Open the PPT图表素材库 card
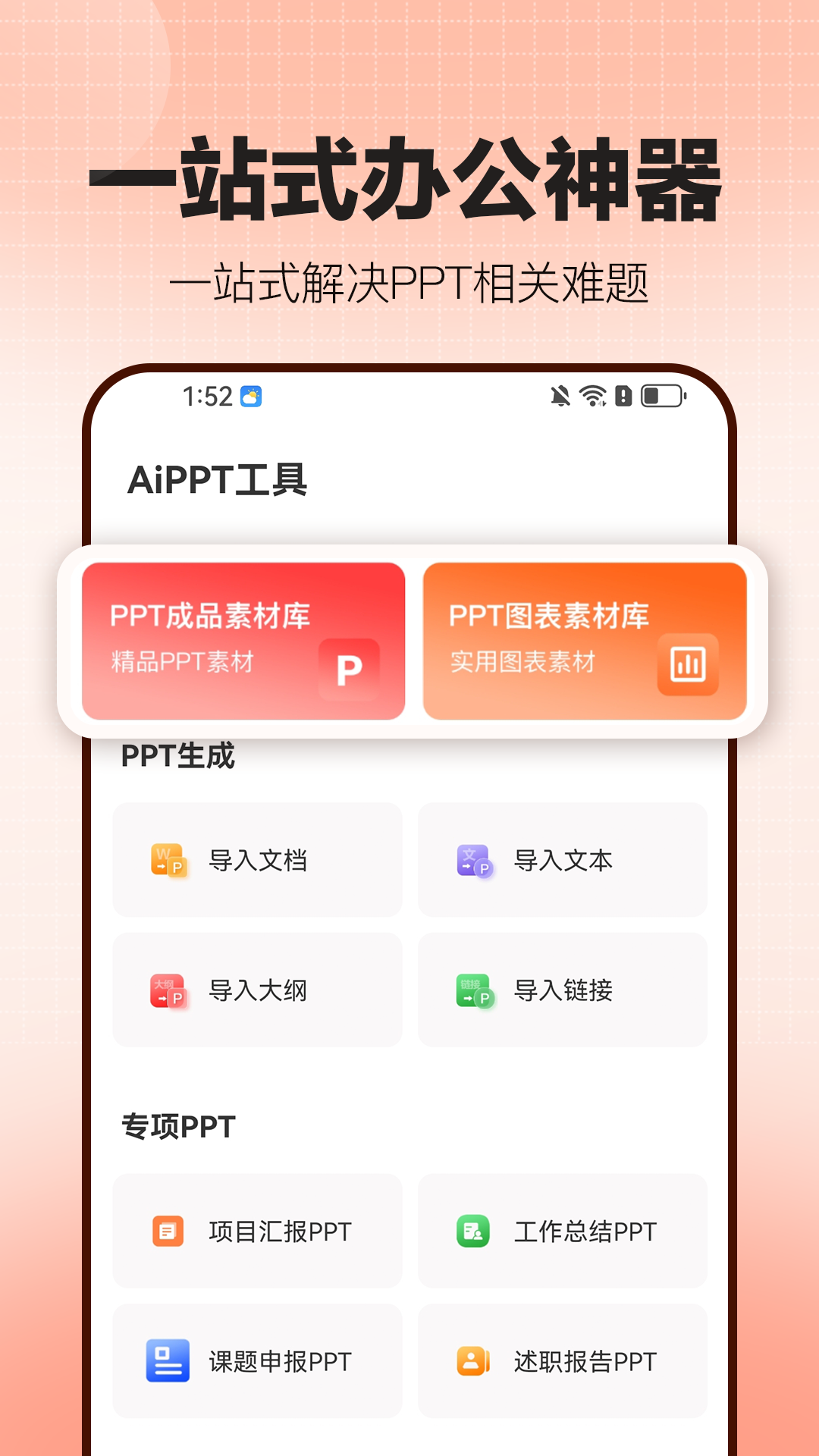This screenshot has width=819, height=1456. [584, 637]
